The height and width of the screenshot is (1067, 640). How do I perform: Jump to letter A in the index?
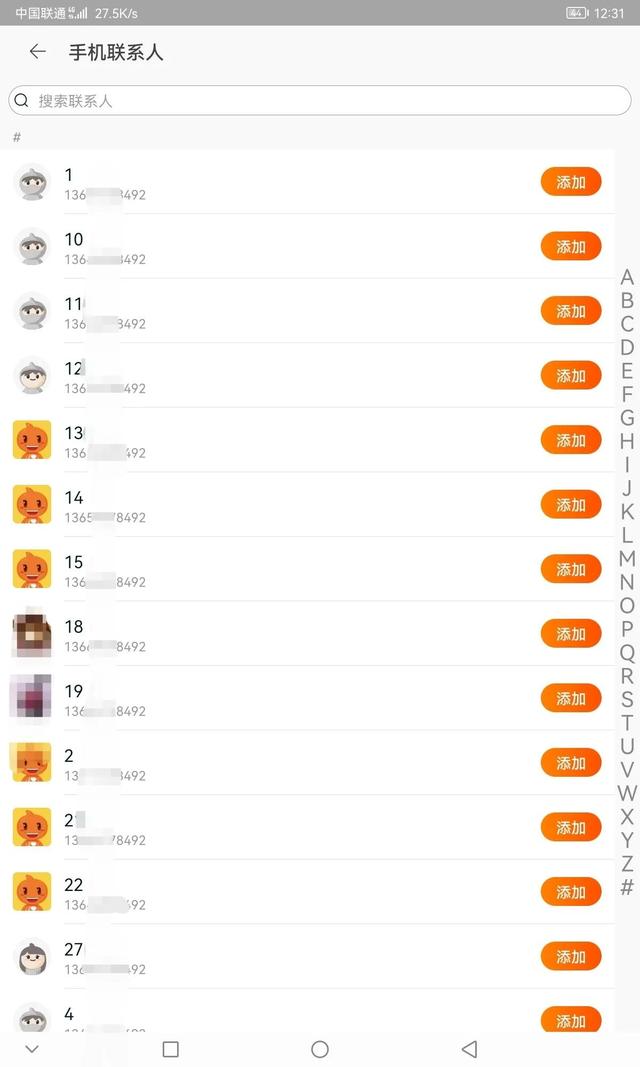(x=627, y=277)
